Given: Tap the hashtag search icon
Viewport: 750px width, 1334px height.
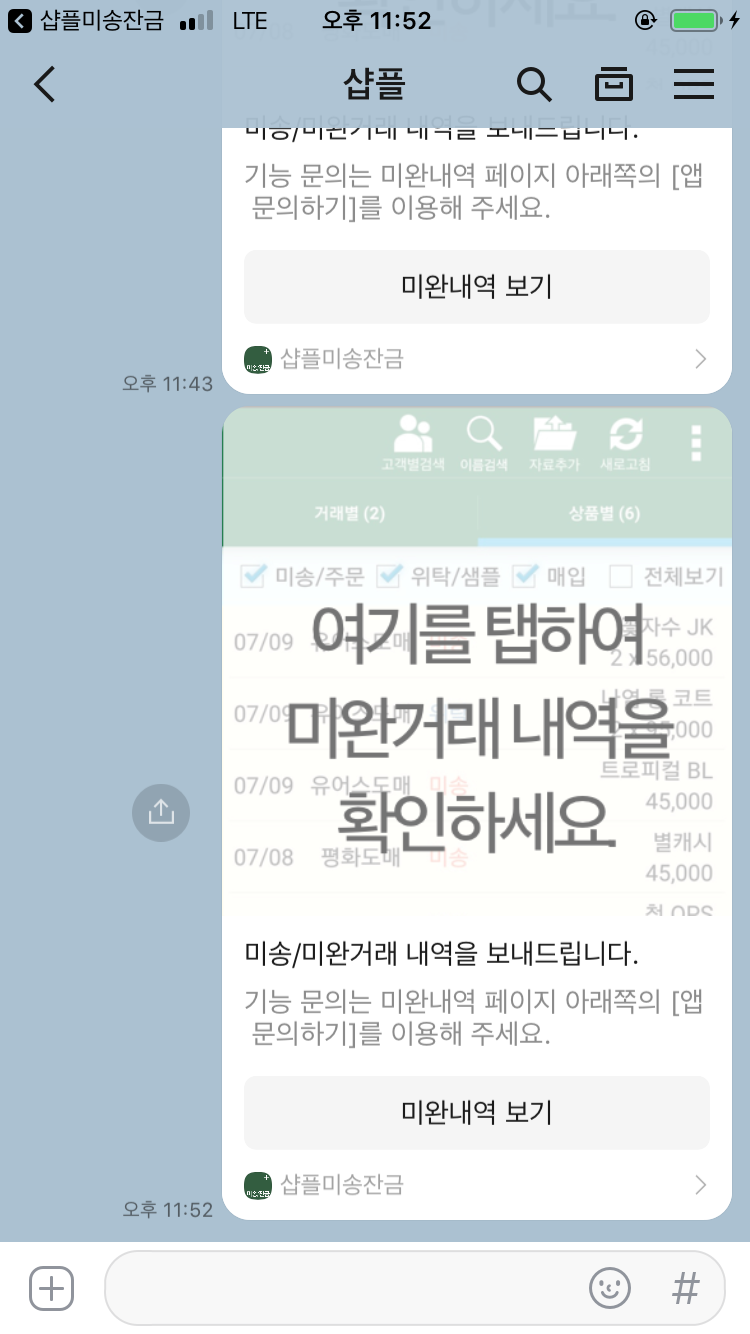Looking at the screenshot, I should point(685,1288).
